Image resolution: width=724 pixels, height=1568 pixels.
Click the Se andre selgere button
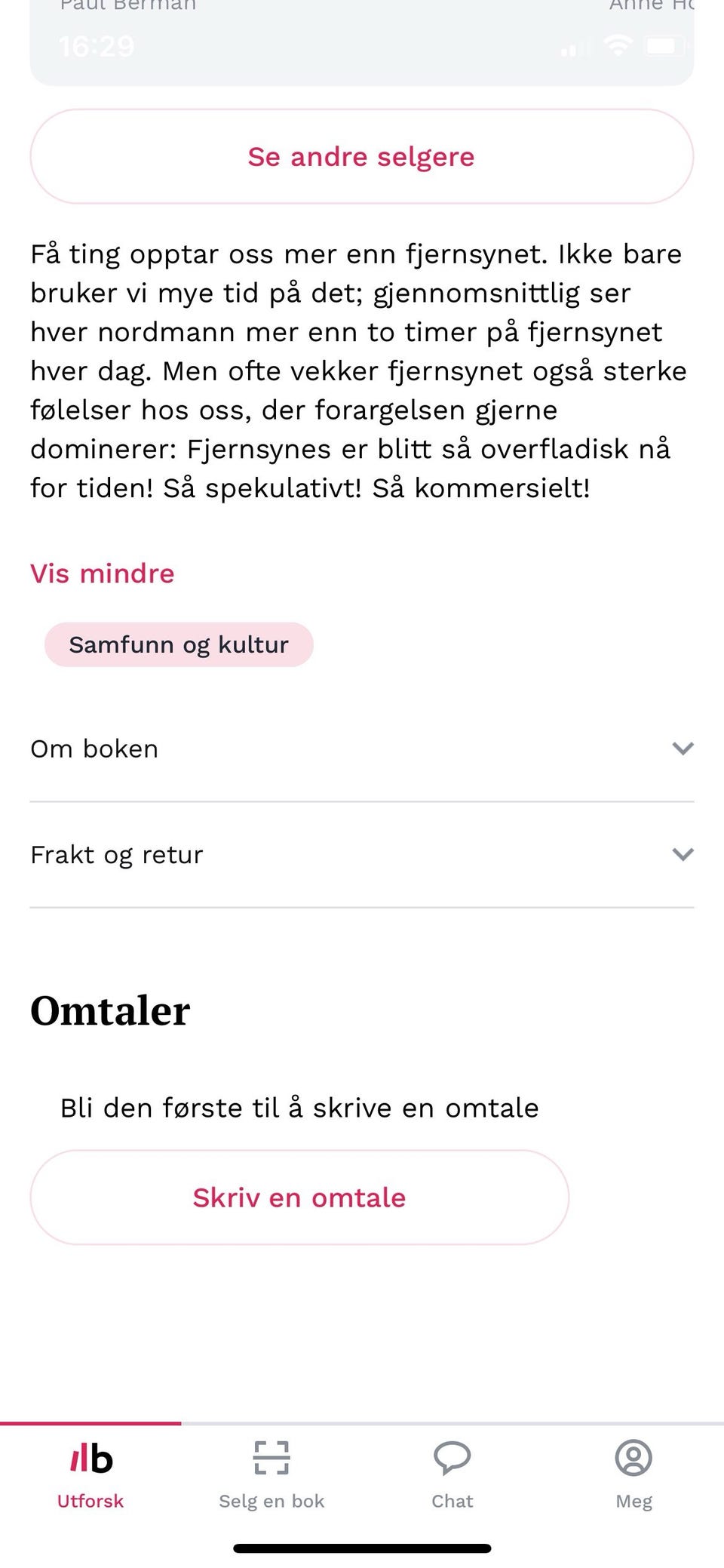360,156
